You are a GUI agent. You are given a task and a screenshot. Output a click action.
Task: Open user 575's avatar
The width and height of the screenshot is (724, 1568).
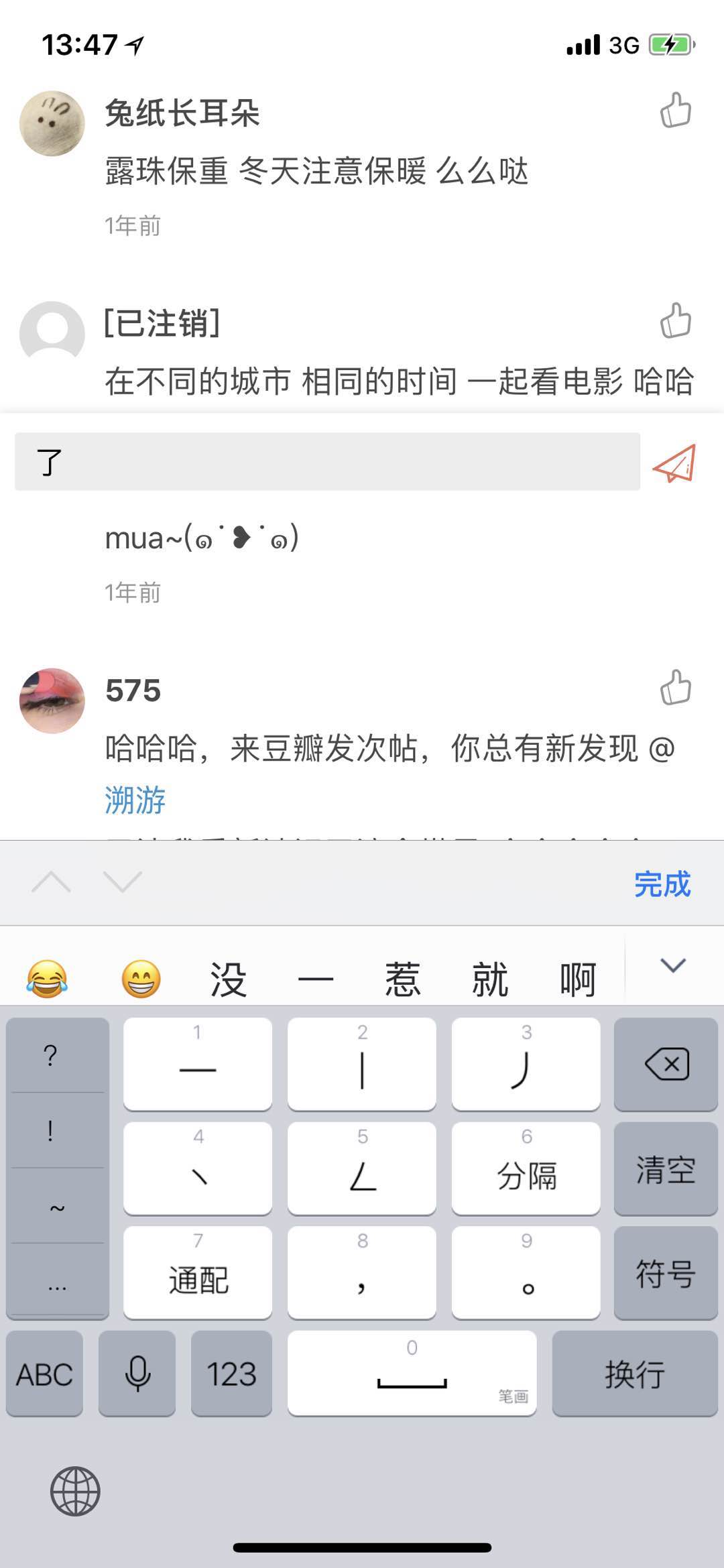[x=52, y=701]
